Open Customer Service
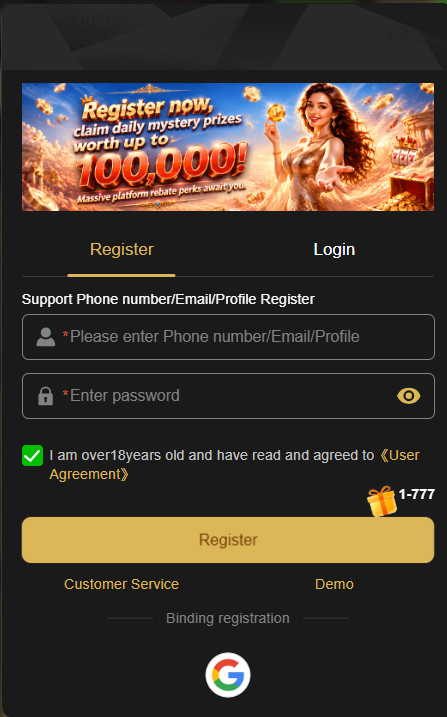447x717 pixels. 121,584
